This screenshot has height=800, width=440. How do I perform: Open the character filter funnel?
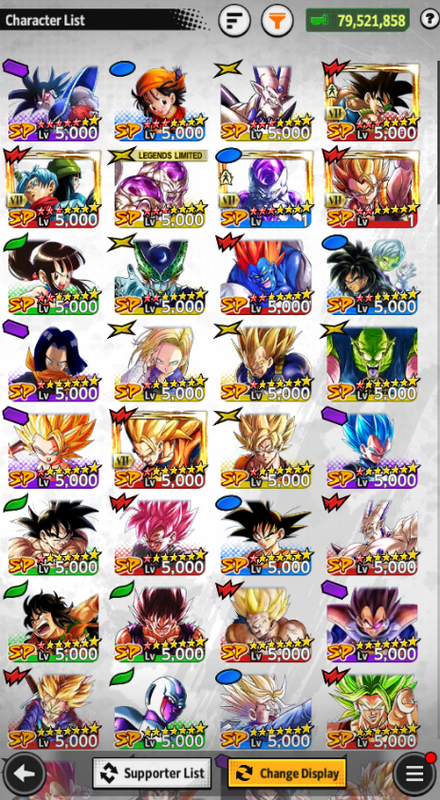click(x=277, y=20)
